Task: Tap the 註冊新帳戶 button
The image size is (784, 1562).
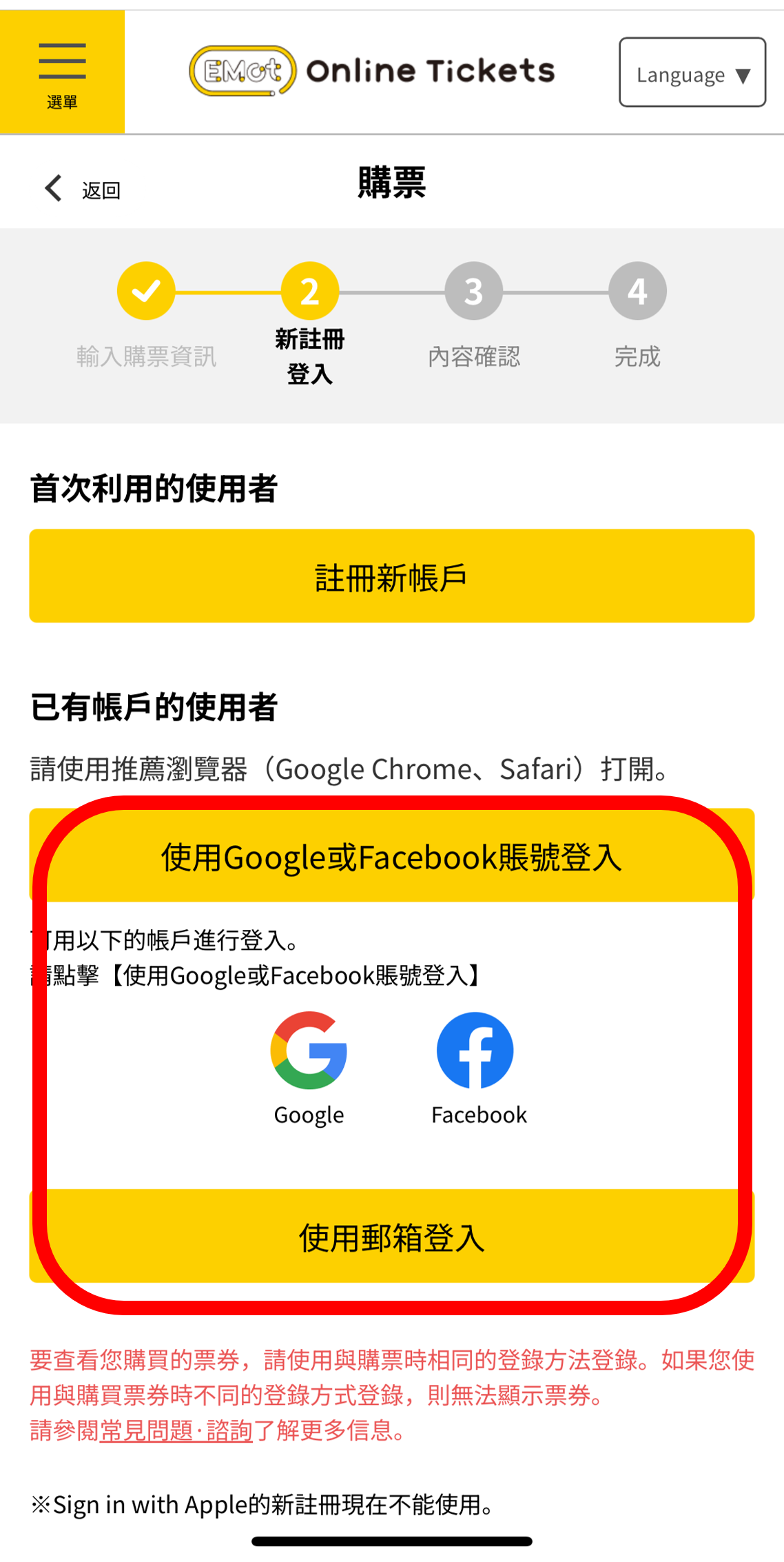Action: click(391, 576)
